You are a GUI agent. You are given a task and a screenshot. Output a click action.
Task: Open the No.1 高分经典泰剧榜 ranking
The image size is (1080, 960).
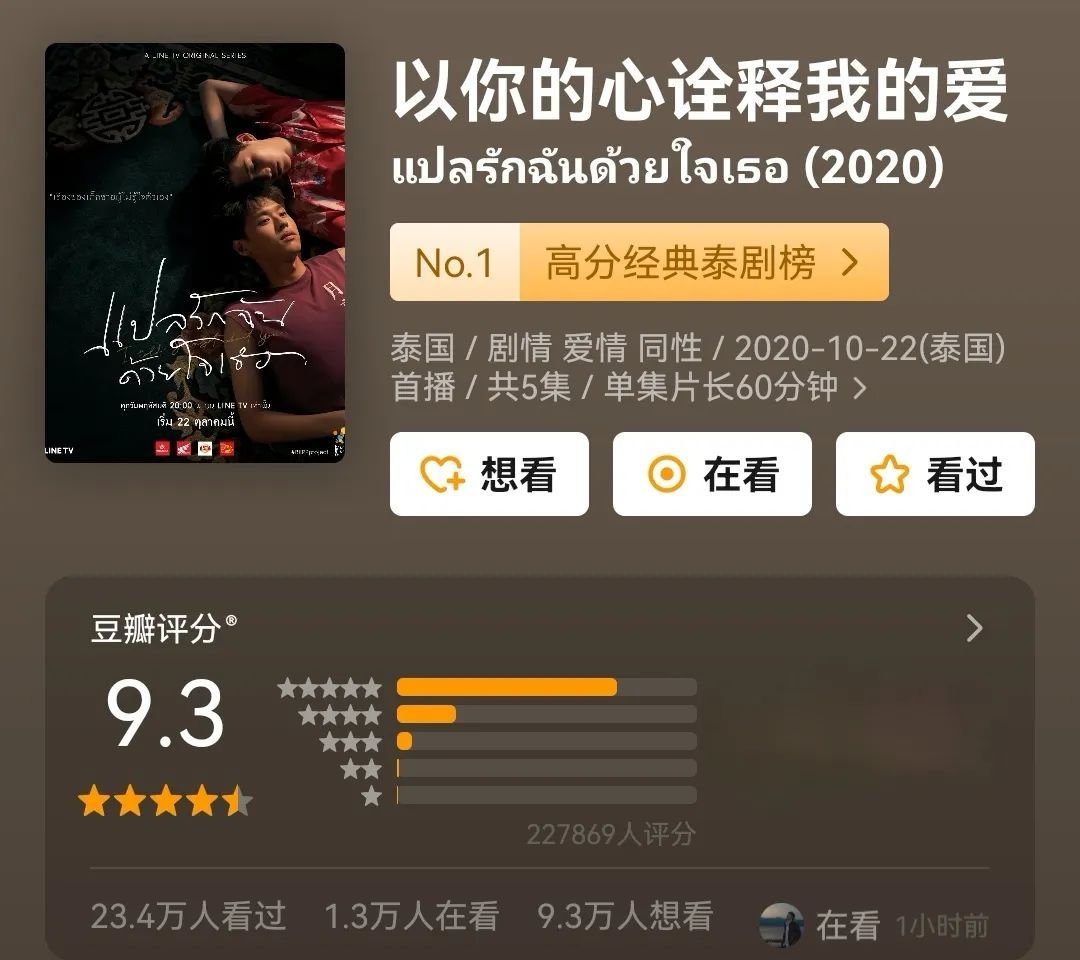point(639,263)
